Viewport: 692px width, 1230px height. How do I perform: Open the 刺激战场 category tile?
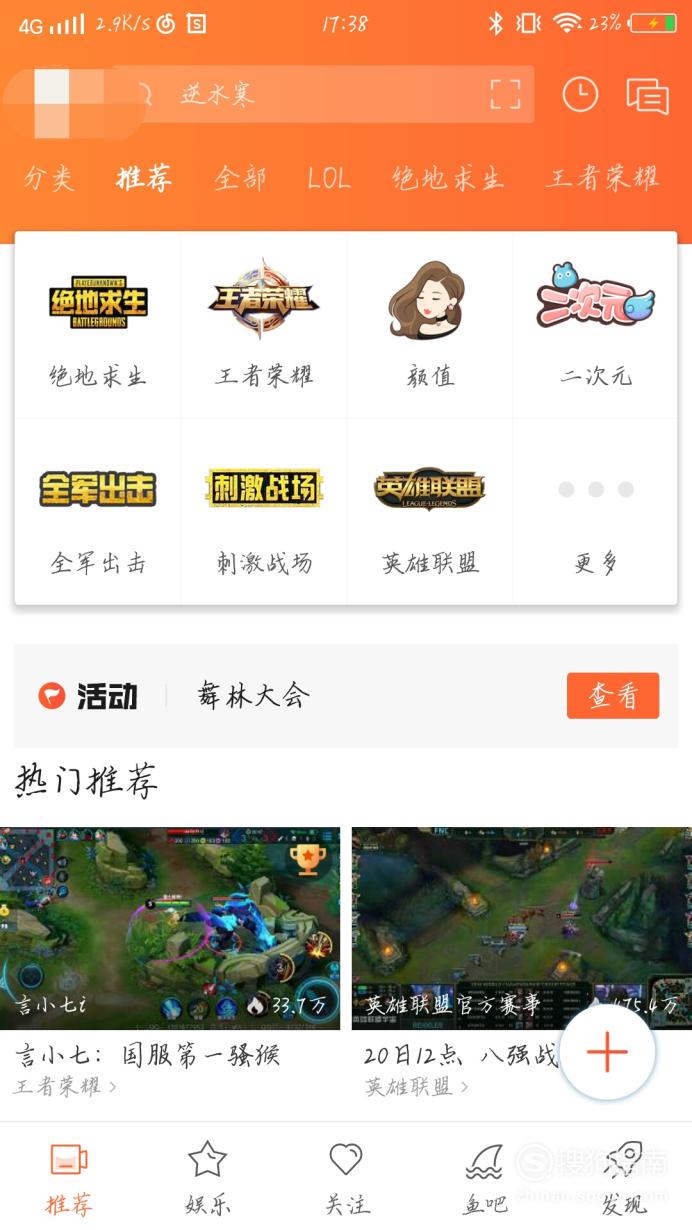pyautogui.click(x=264, y=511)
